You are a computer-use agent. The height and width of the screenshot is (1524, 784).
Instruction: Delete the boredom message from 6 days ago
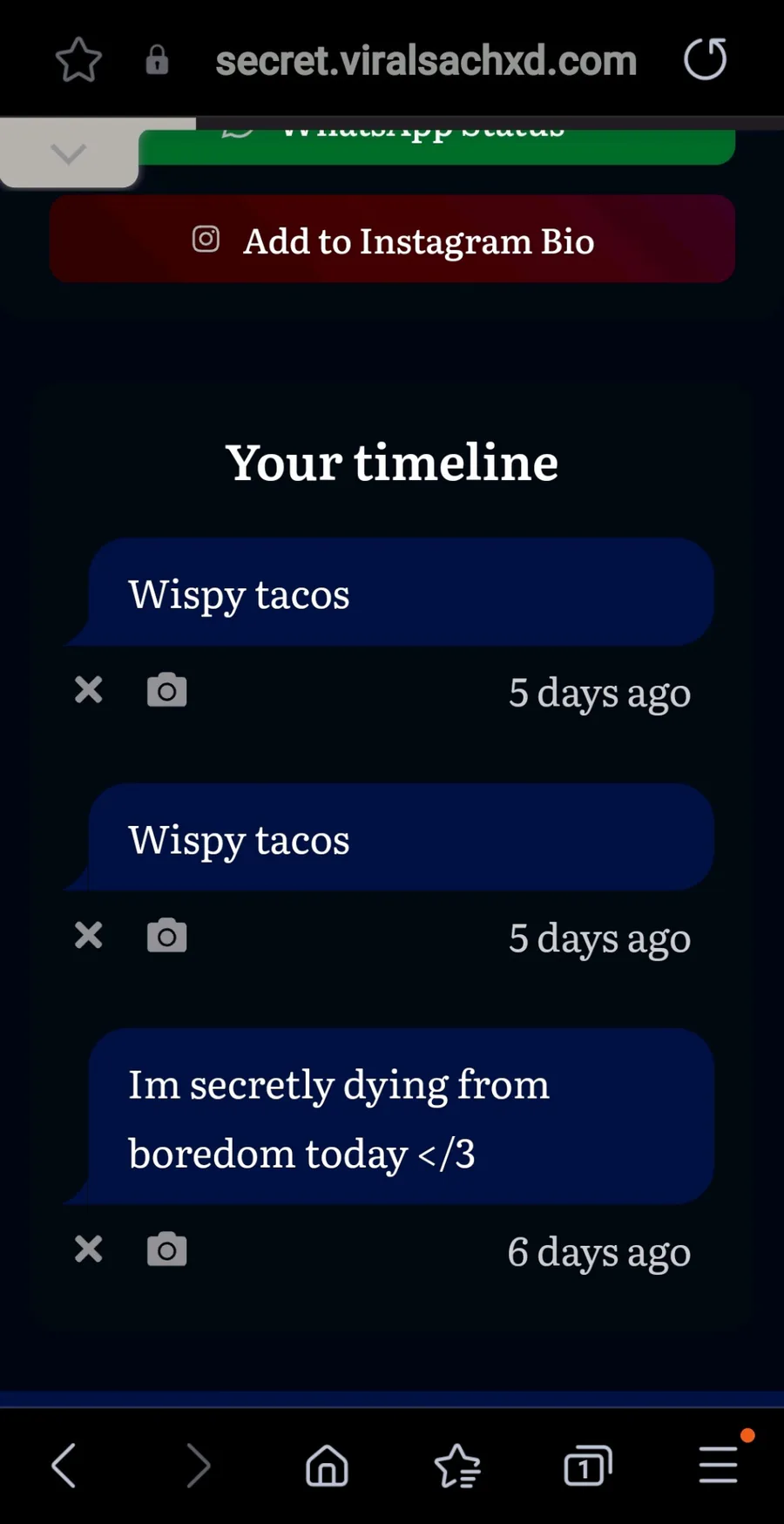click(x=89, y=1250)
